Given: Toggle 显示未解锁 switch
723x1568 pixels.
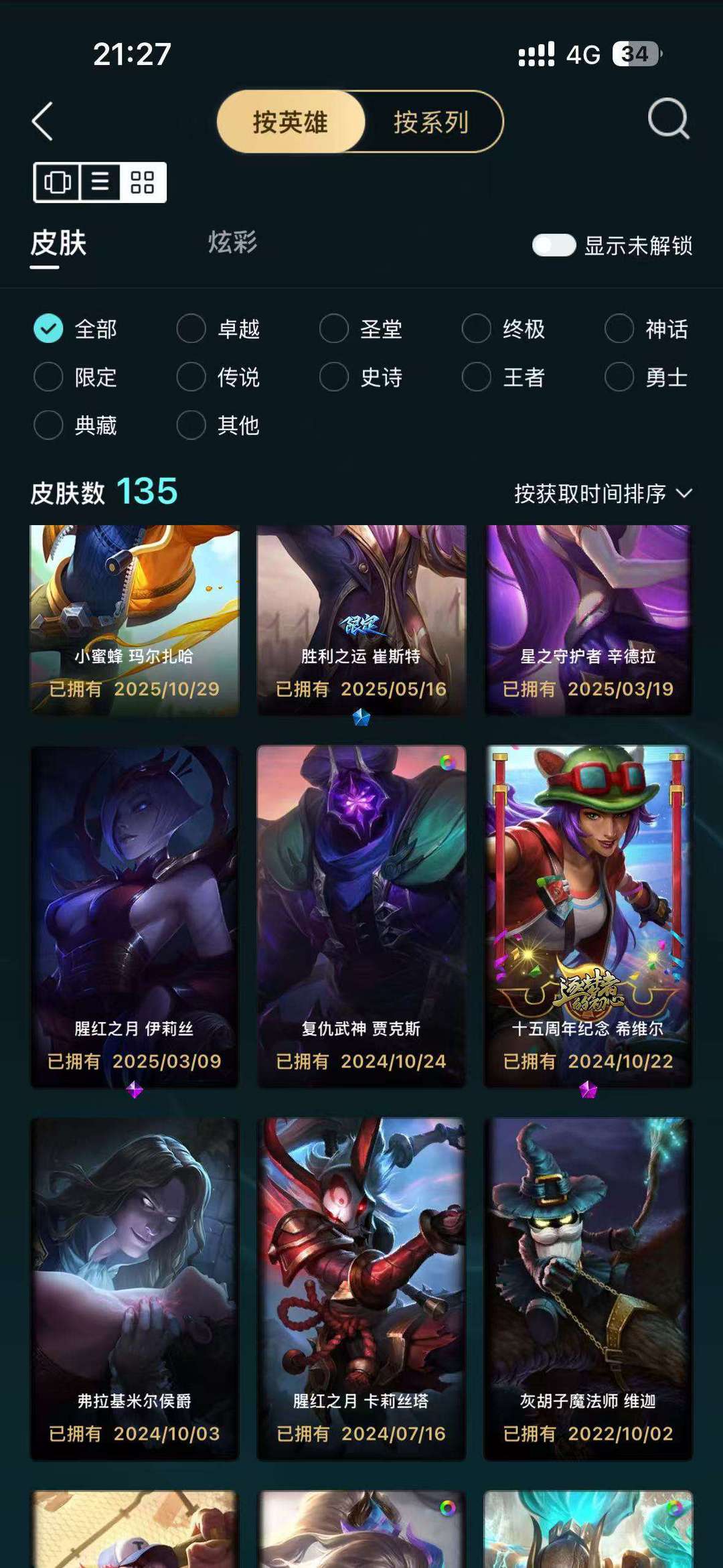Looking at the screenshot, I should click(554, 245).
